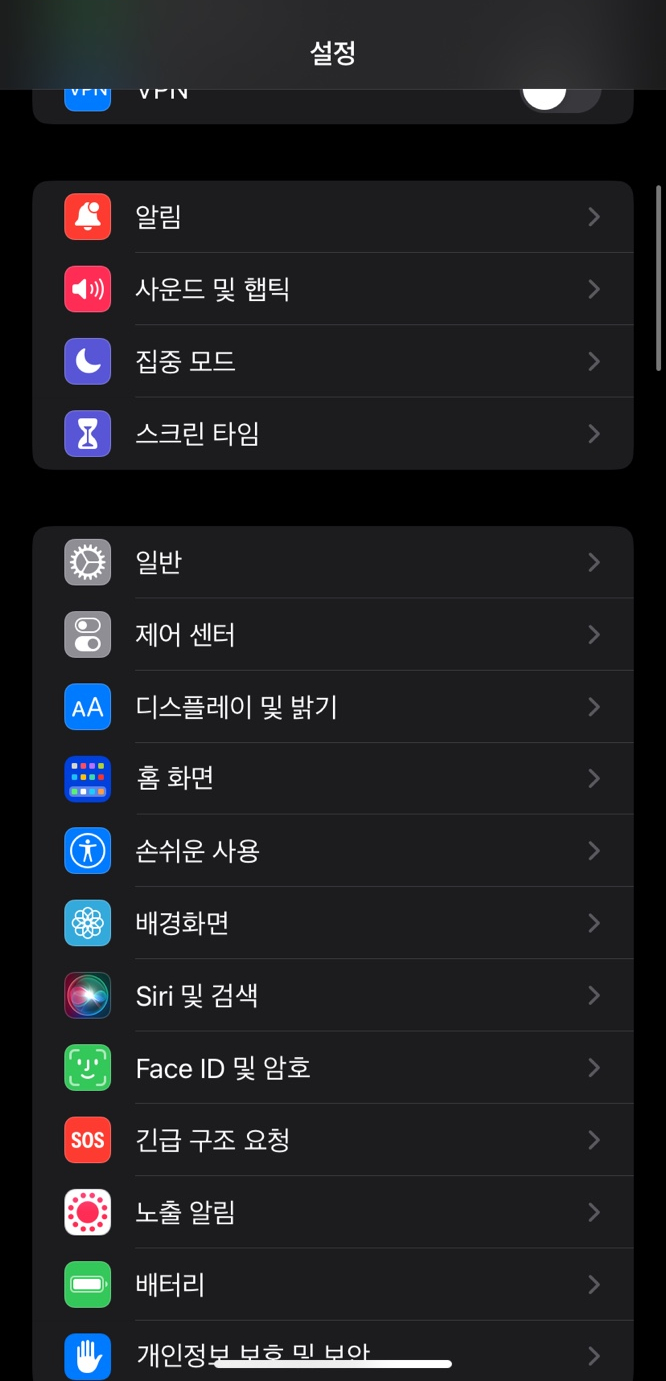Image resolution: width=666 pixels, height=1381 pixels.
Task: Open 노출 알림 settings
Action: click(x=333, y=1212)
